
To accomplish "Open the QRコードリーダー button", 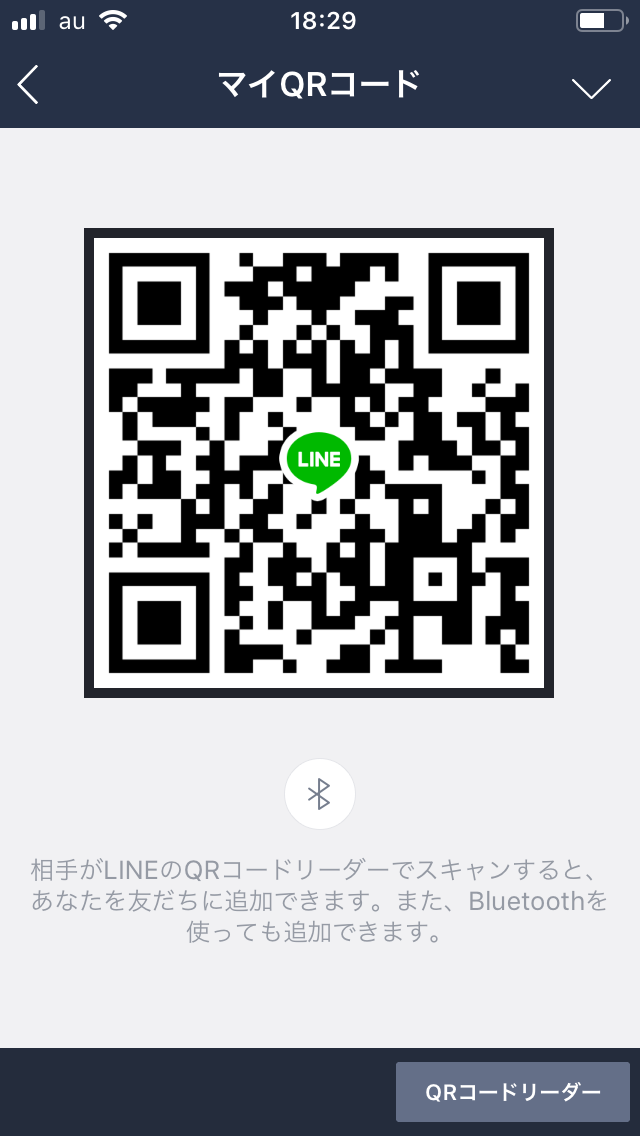I will click(x=512, y=1092).
